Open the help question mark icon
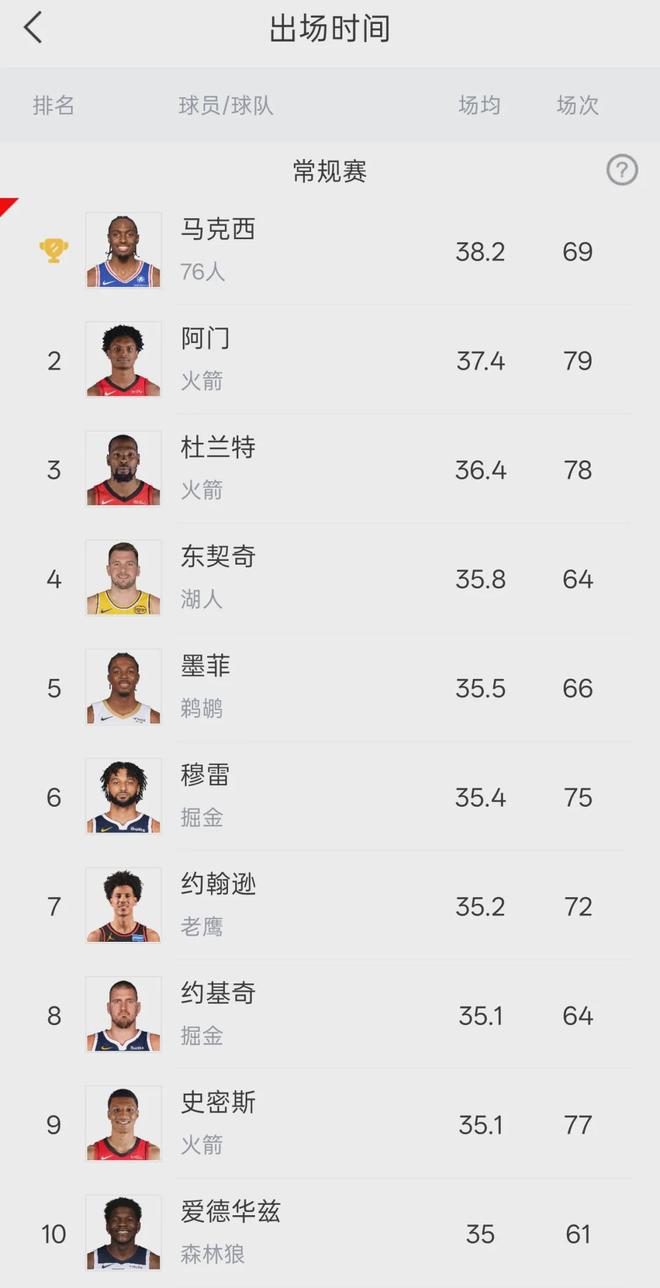Viewport: 660px width, 1288px height. coord(622,171)
